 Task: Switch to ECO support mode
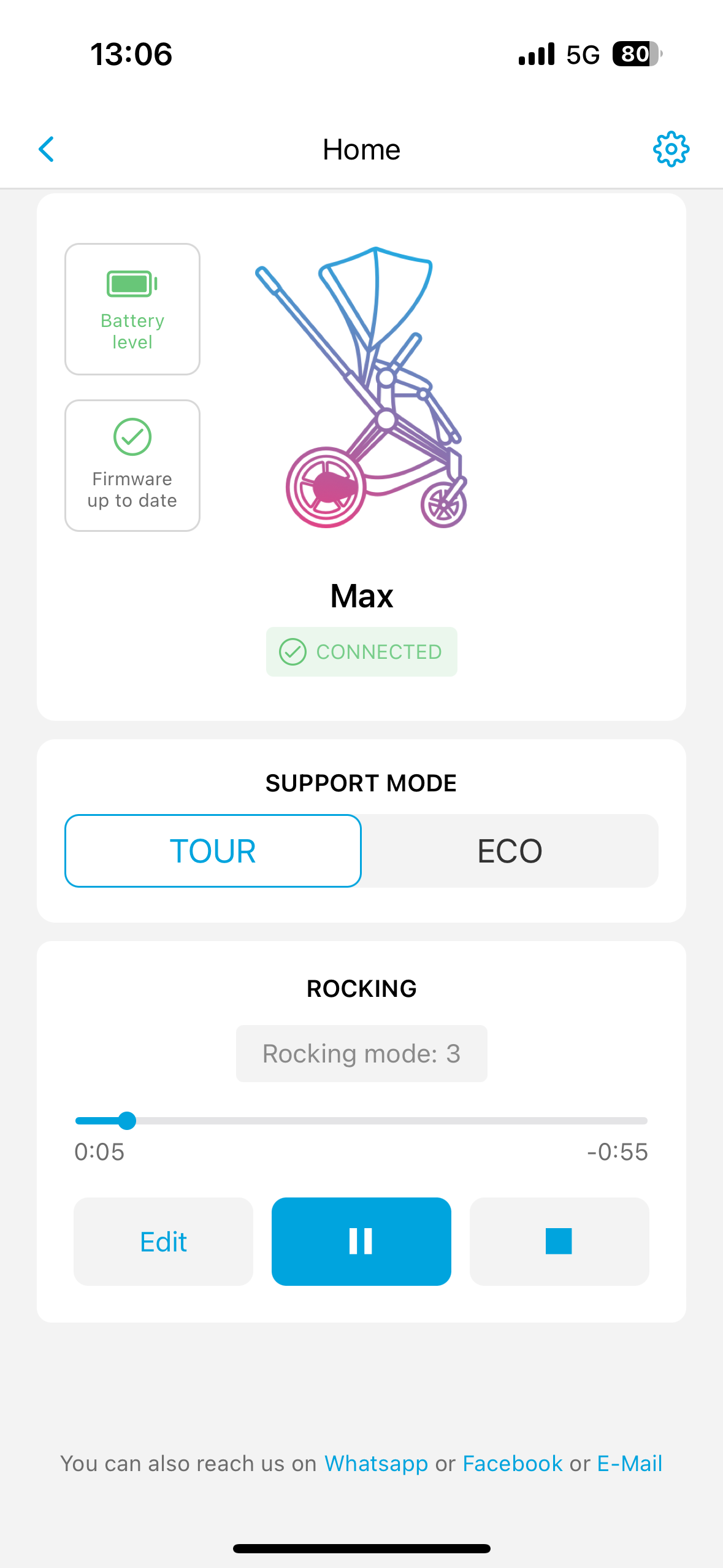click(510, 851)
